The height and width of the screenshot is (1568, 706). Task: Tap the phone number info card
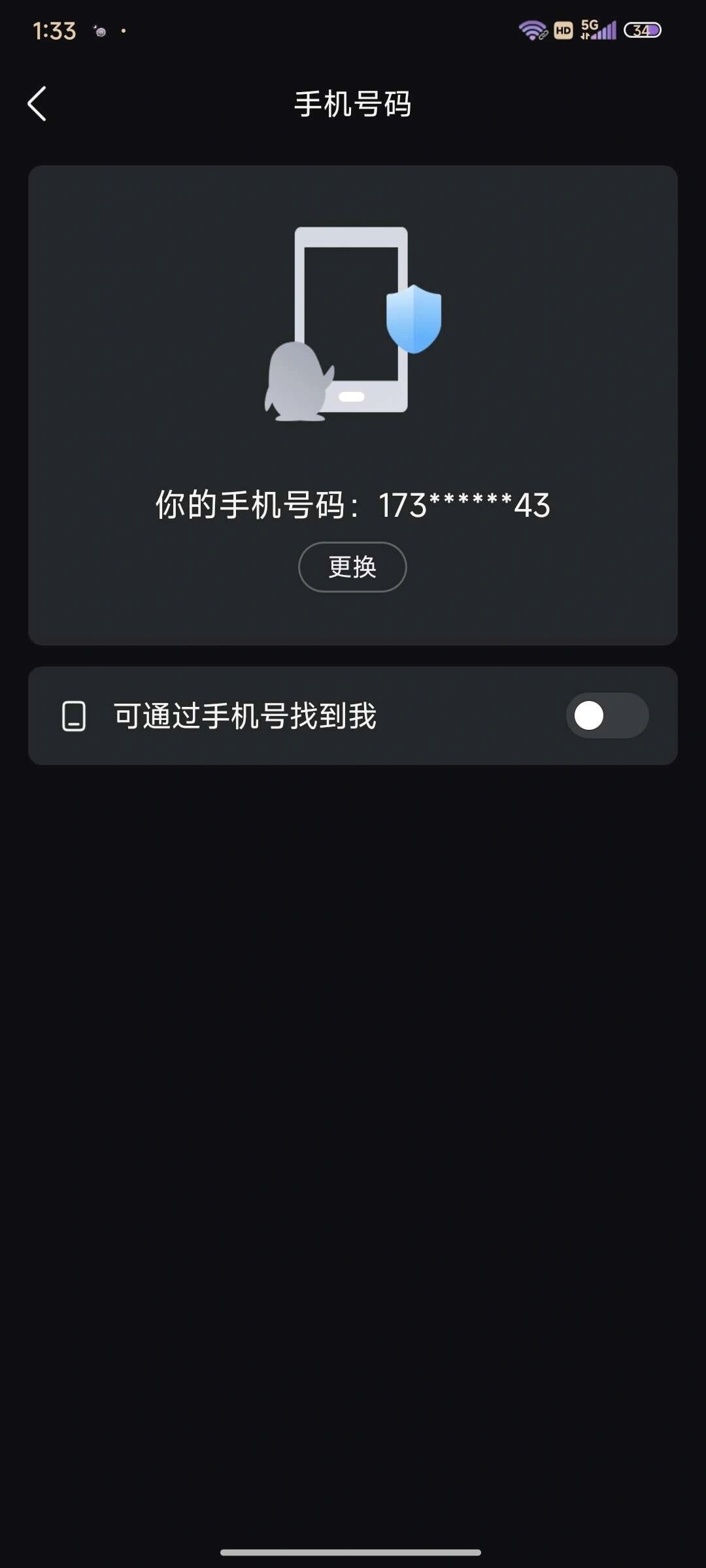click(353, 405)
